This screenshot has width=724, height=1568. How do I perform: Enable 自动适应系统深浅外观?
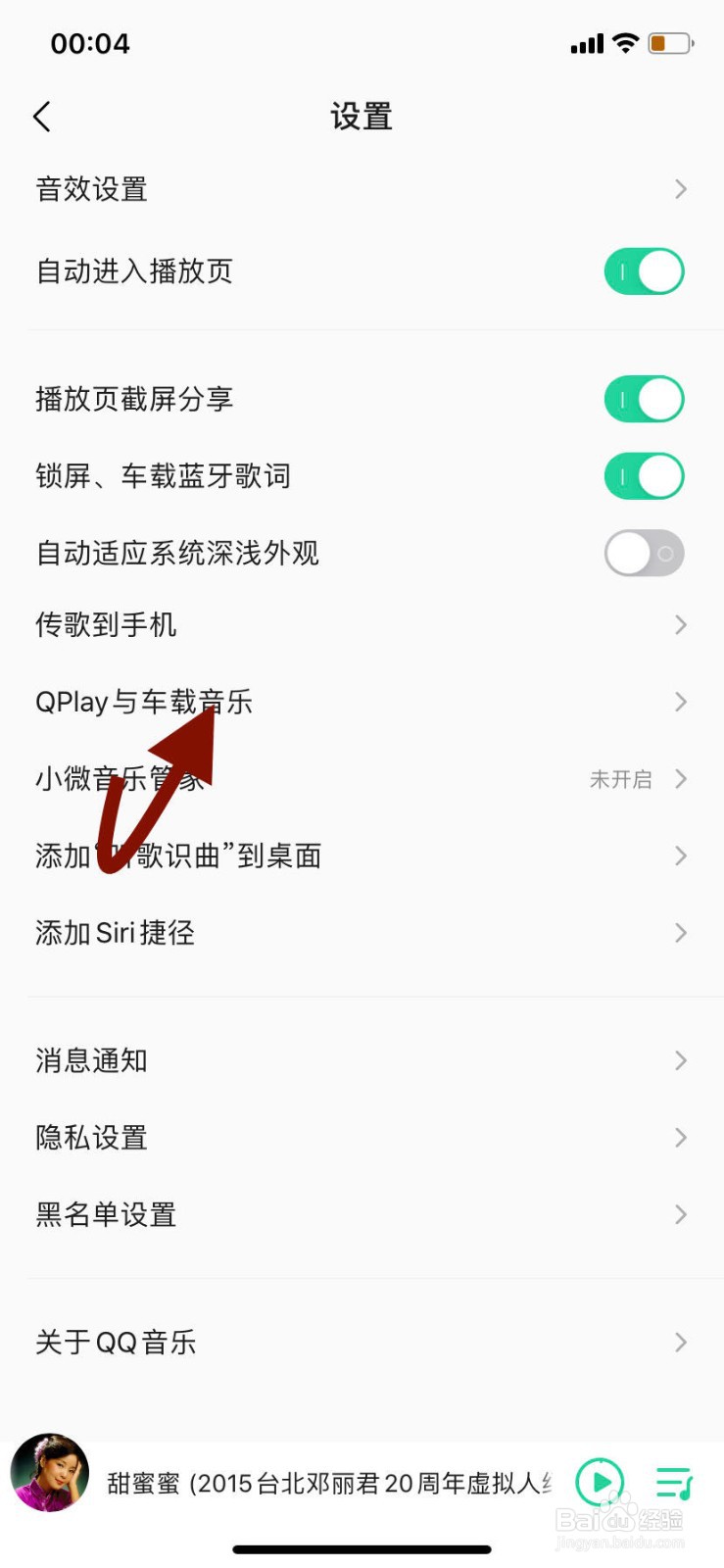tap(644, 553)
